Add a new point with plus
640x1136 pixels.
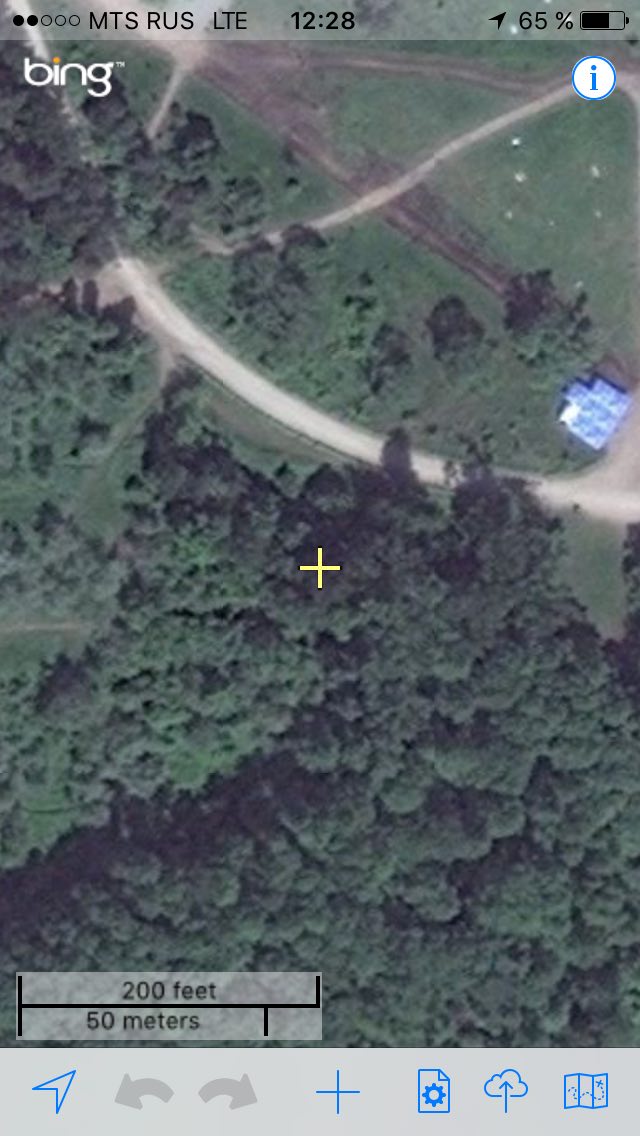(338, 1091)
